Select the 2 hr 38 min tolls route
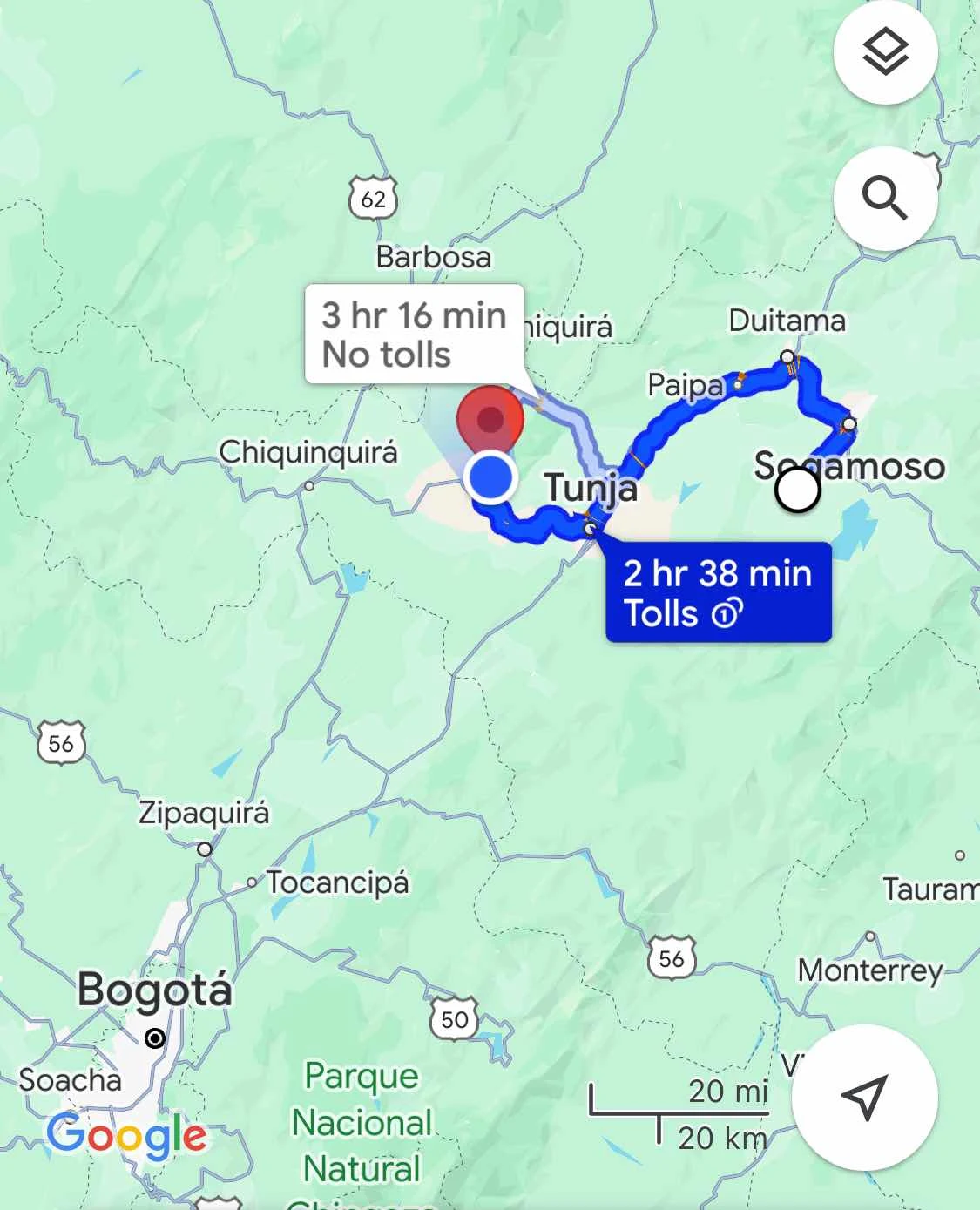The height and width of the screenshot is (1210, 980). click(x=718, y=592)
